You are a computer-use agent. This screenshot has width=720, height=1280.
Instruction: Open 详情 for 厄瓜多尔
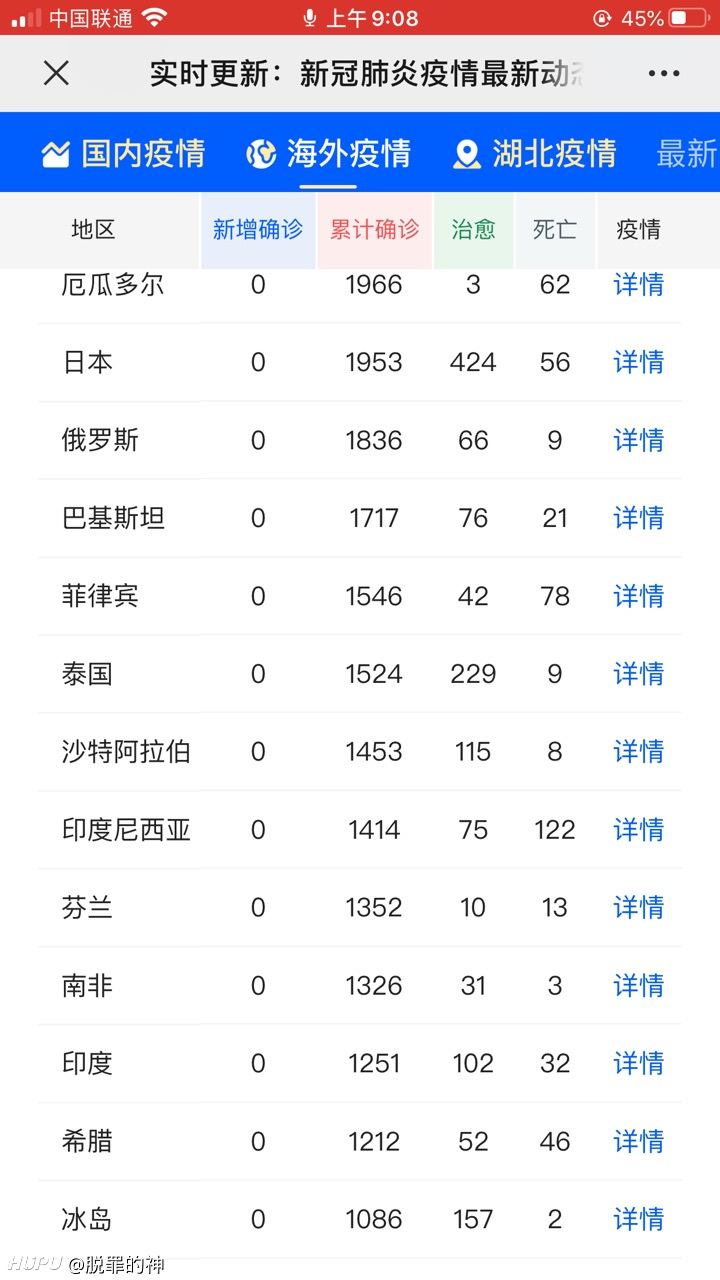tap(639, 284)
